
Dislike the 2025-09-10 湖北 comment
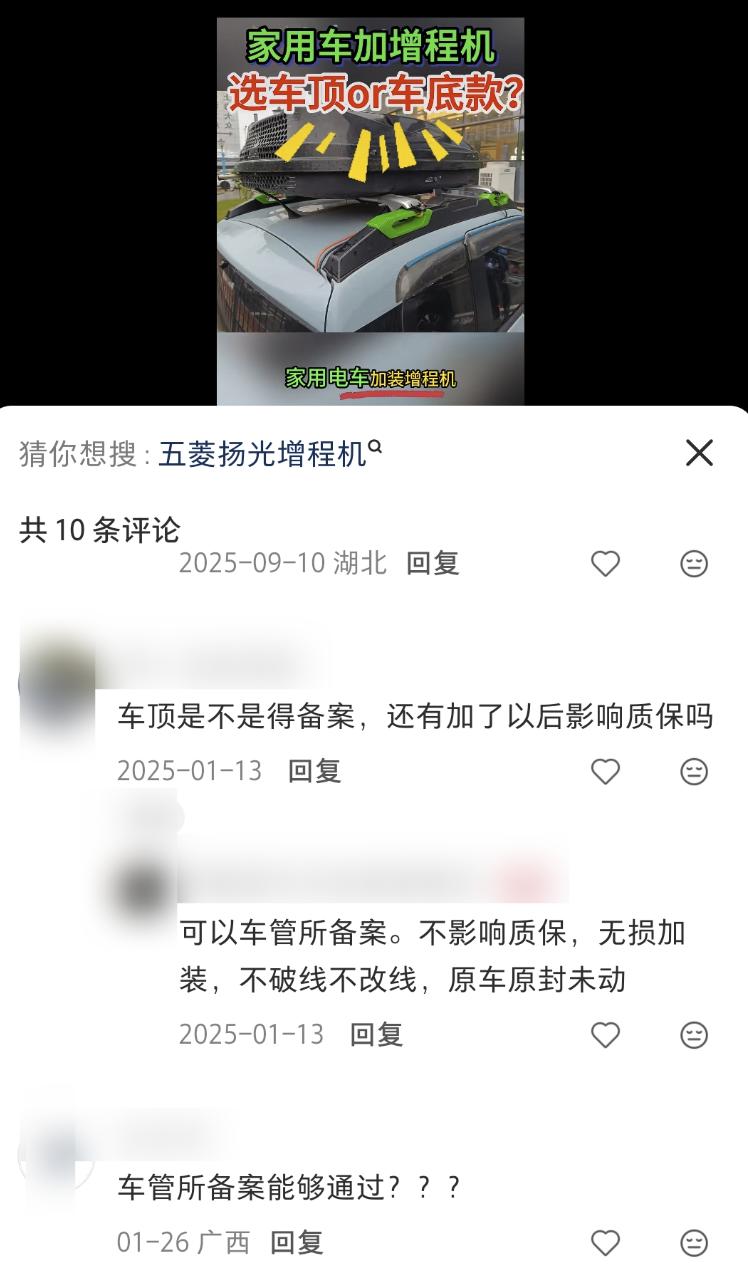[x=694, y=564]
